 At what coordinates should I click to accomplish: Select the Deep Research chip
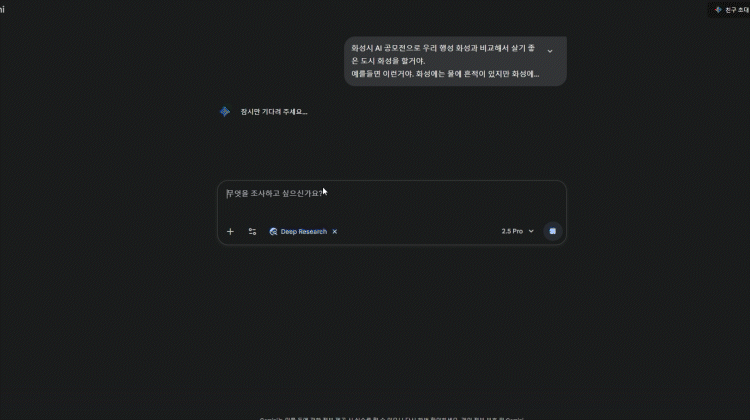298,232
